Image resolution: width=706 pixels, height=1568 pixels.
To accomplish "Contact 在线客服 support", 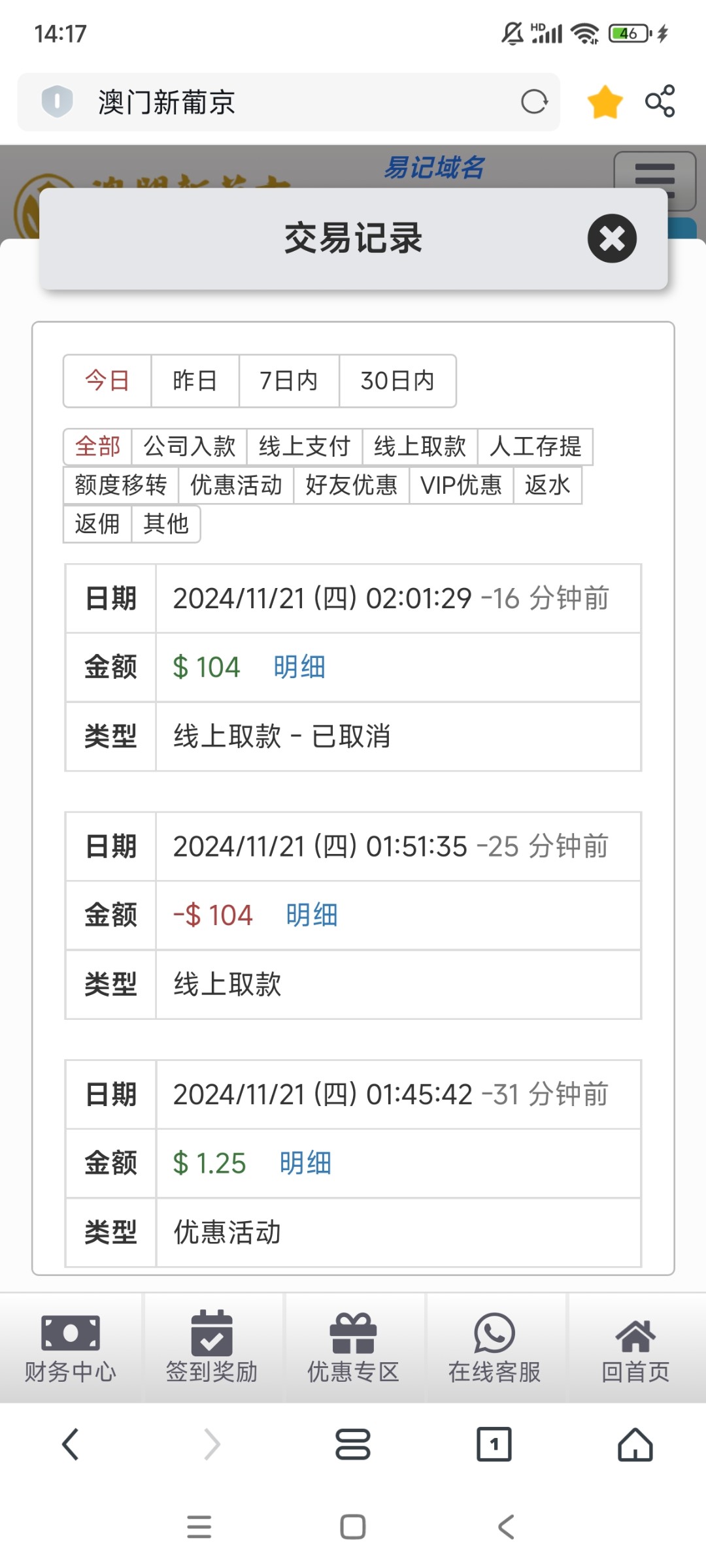I will 494,1348.
